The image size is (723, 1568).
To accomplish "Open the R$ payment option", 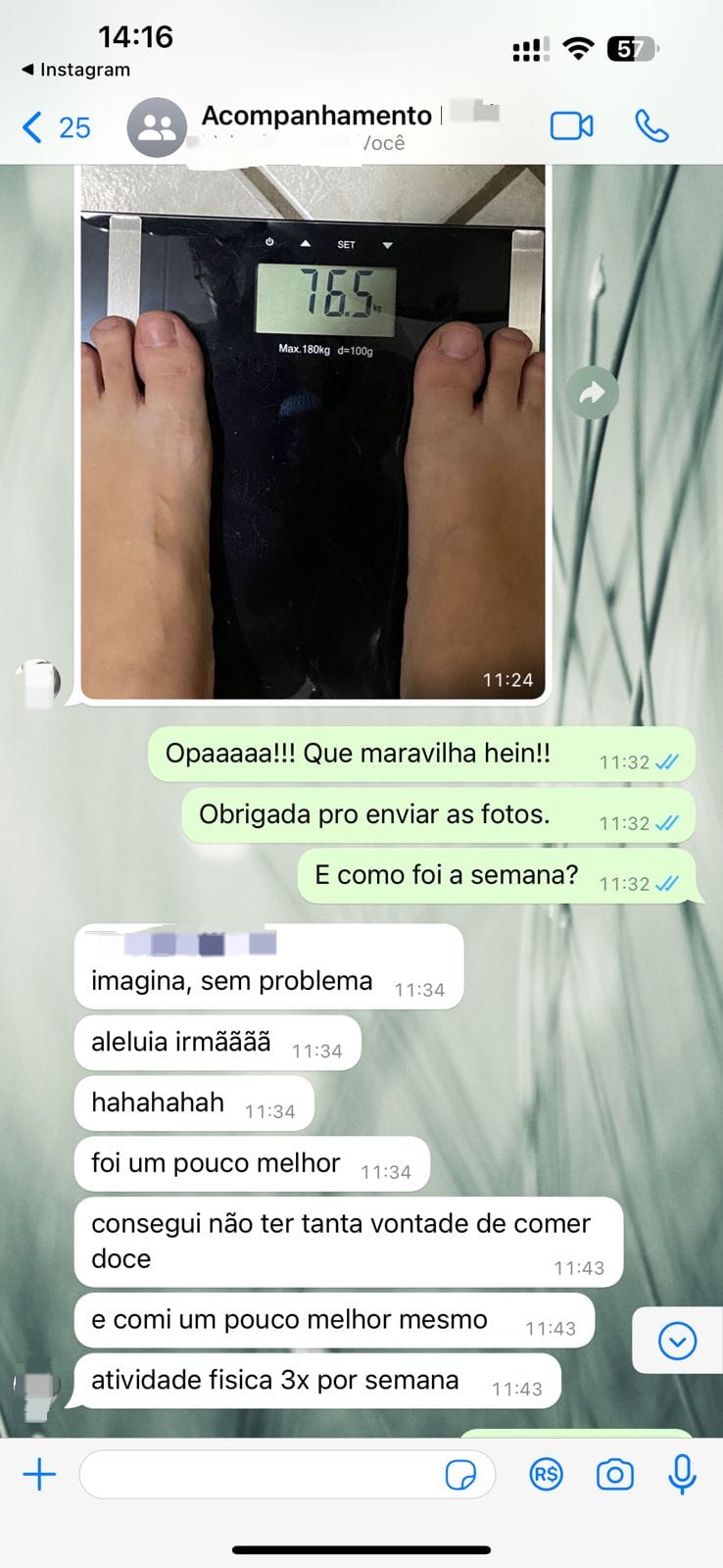I will [x=546, y=1474].
